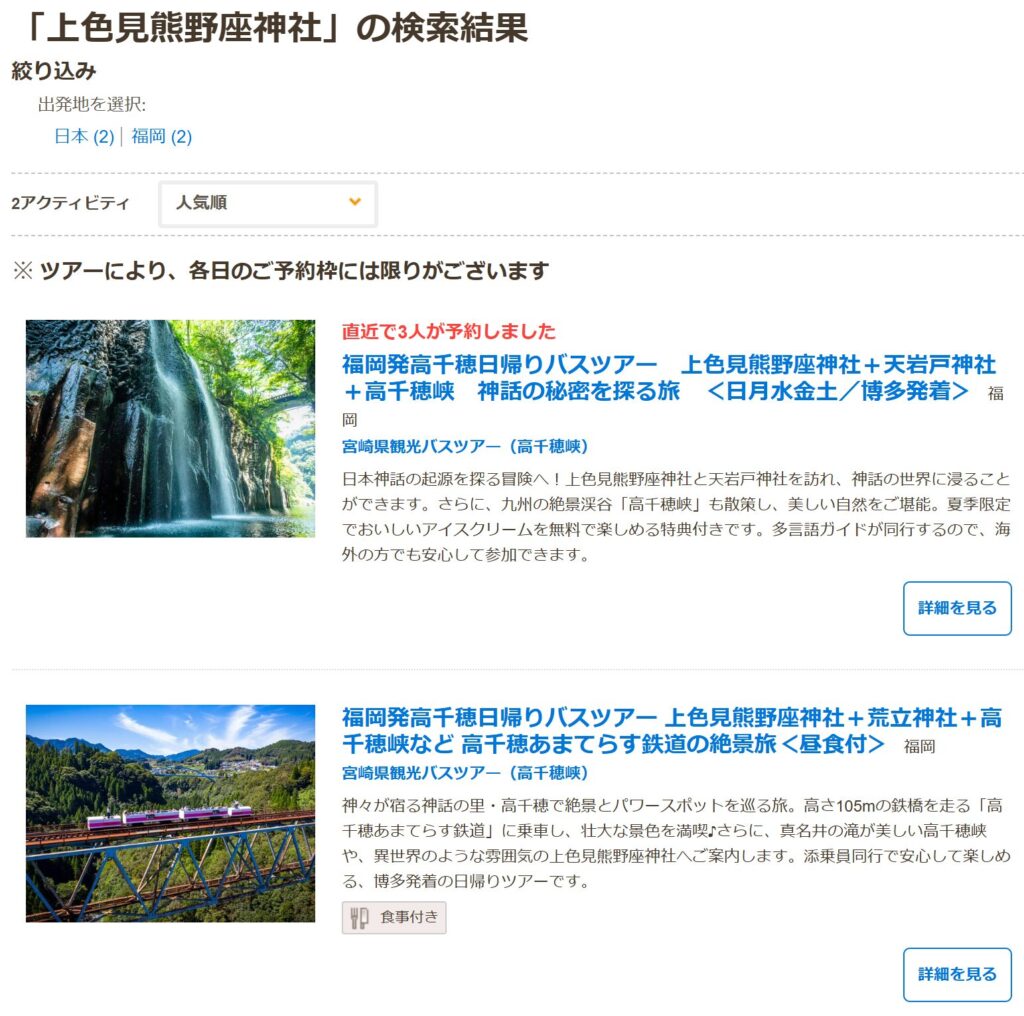Tap 宮崎県観光バスツアー link under the 天岩戸神社 tour
This screenshot has width=1024, height=1016.
465,446
